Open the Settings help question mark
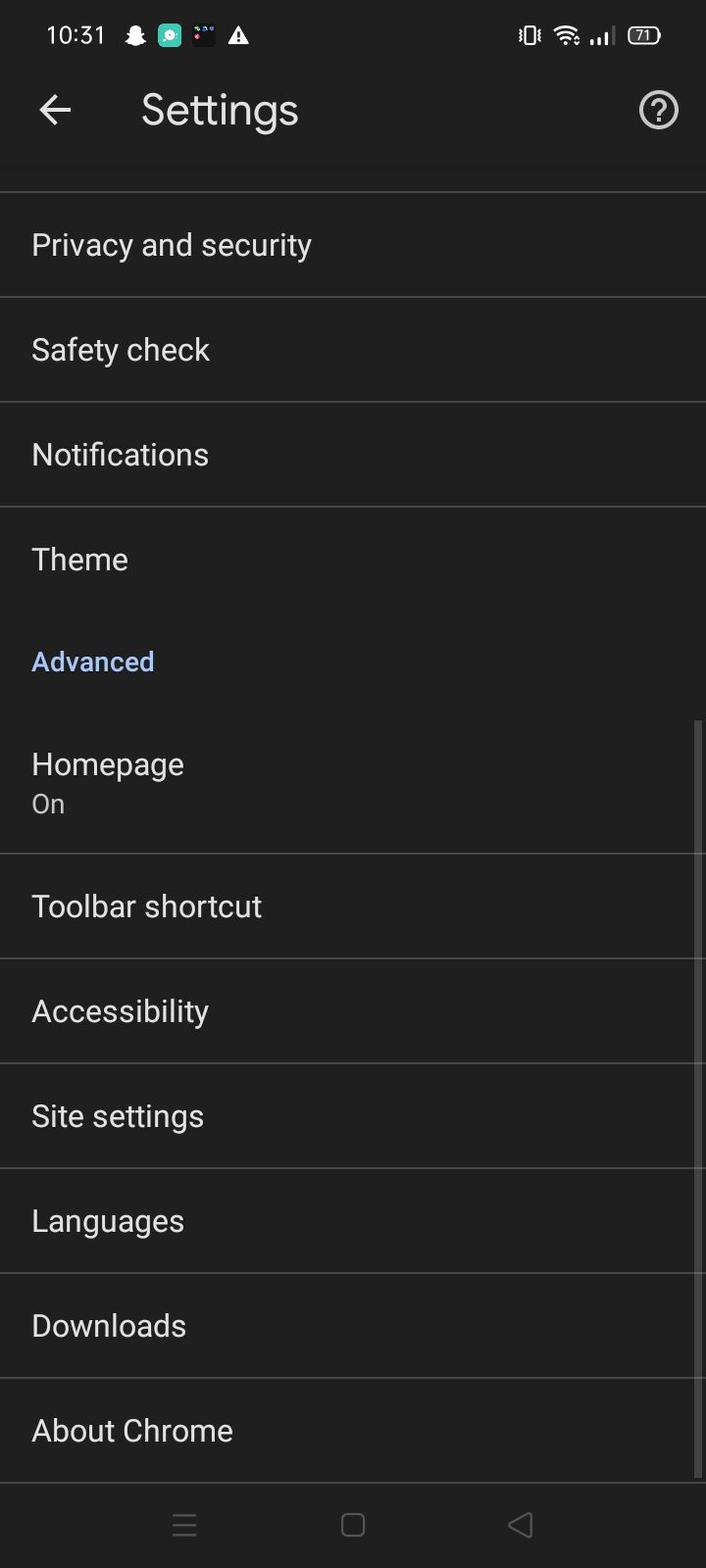Viewport: 706px width, 1568px height. pyautogui.click(x=658, y=110)
